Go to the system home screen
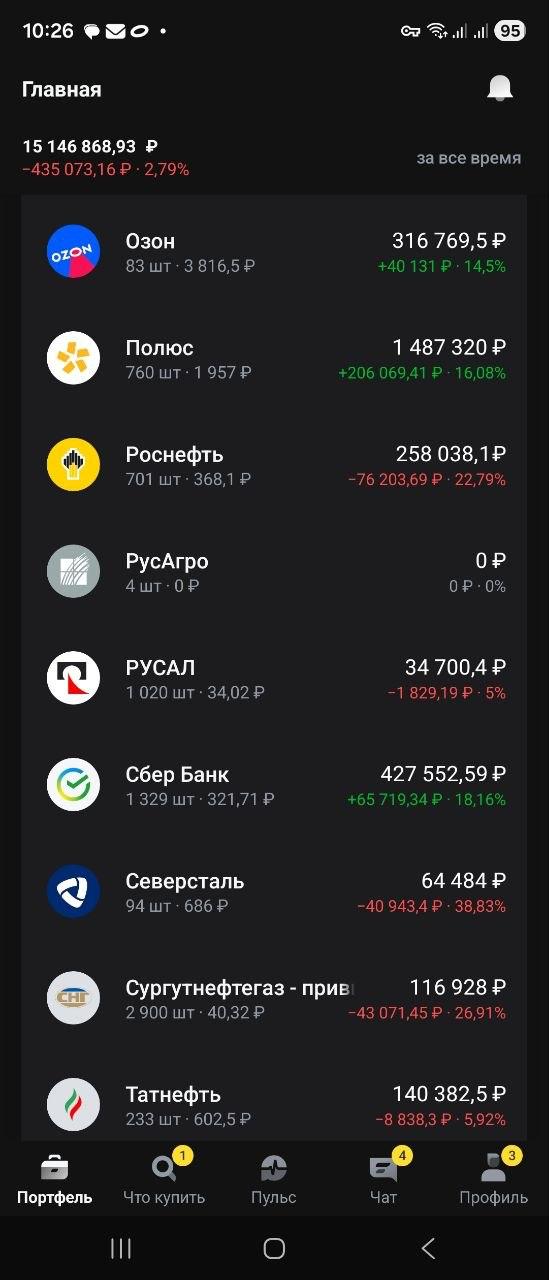The height and width of the screenshot is (1280, 549). [x=274, y=1248]
